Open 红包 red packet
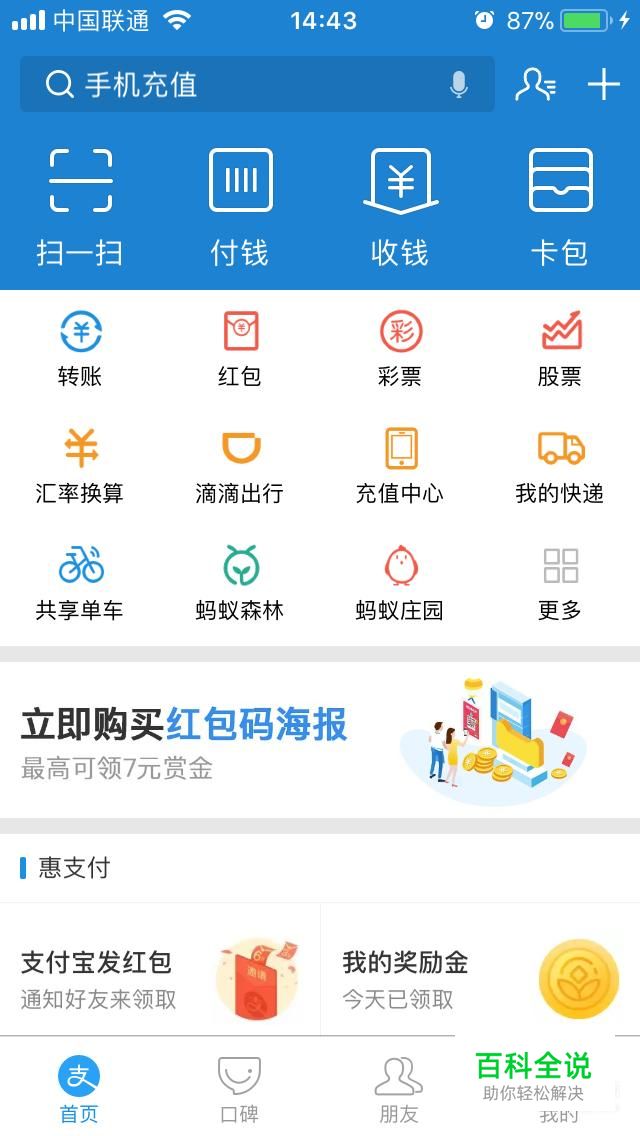Viewport: 640px width, 1136px height. (240, 348)
